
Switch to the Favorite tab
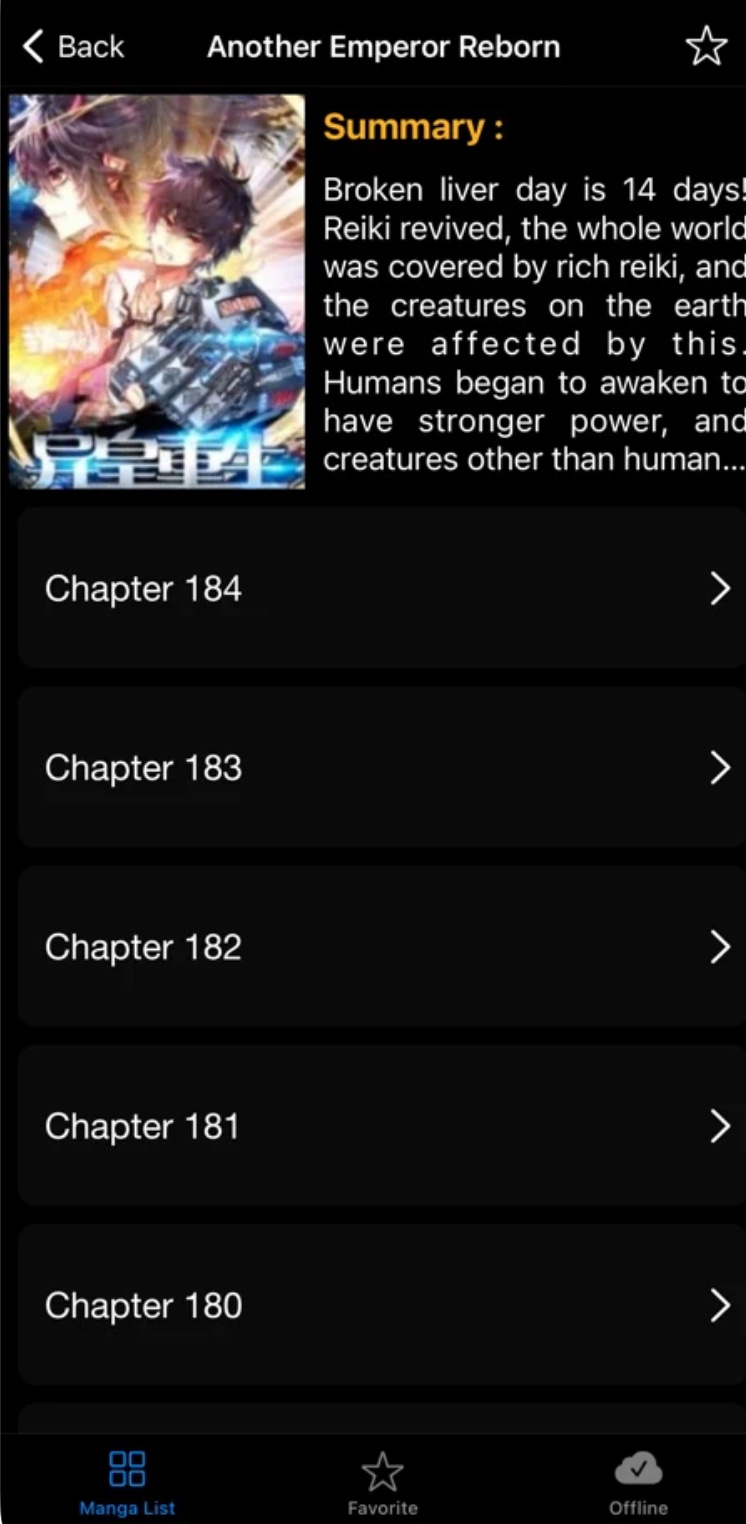point(382,1482)
